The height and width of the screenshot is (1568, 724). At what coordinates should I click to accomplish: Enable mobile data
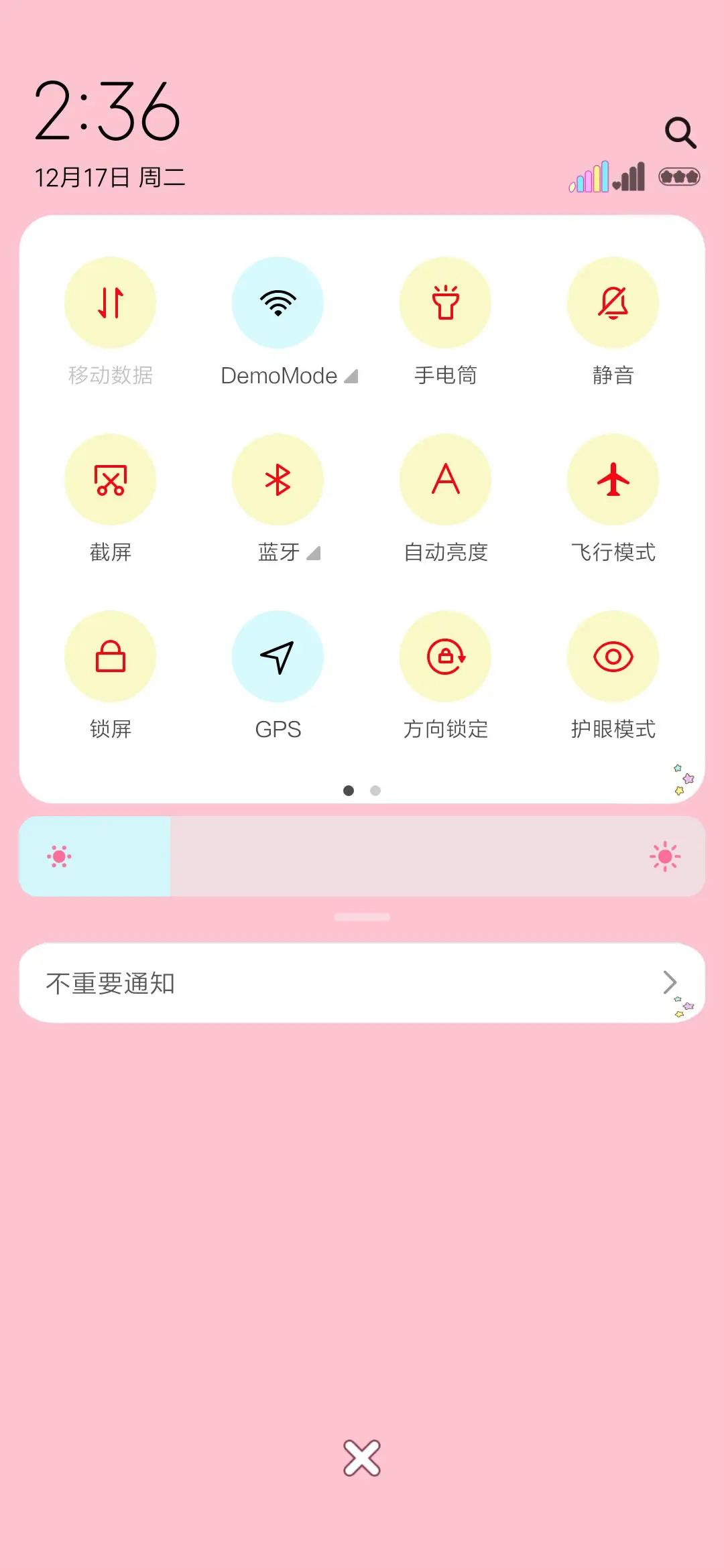click(111, 303)
